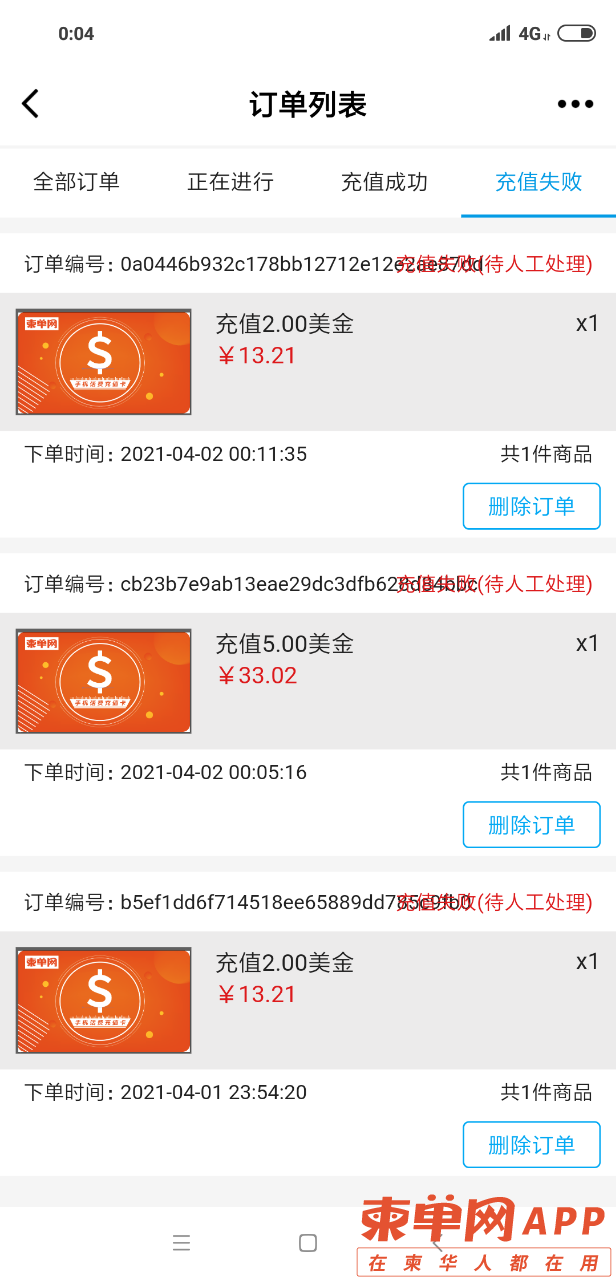
Task: Switch to the 充值成功 tab
Action: [384, 182]
